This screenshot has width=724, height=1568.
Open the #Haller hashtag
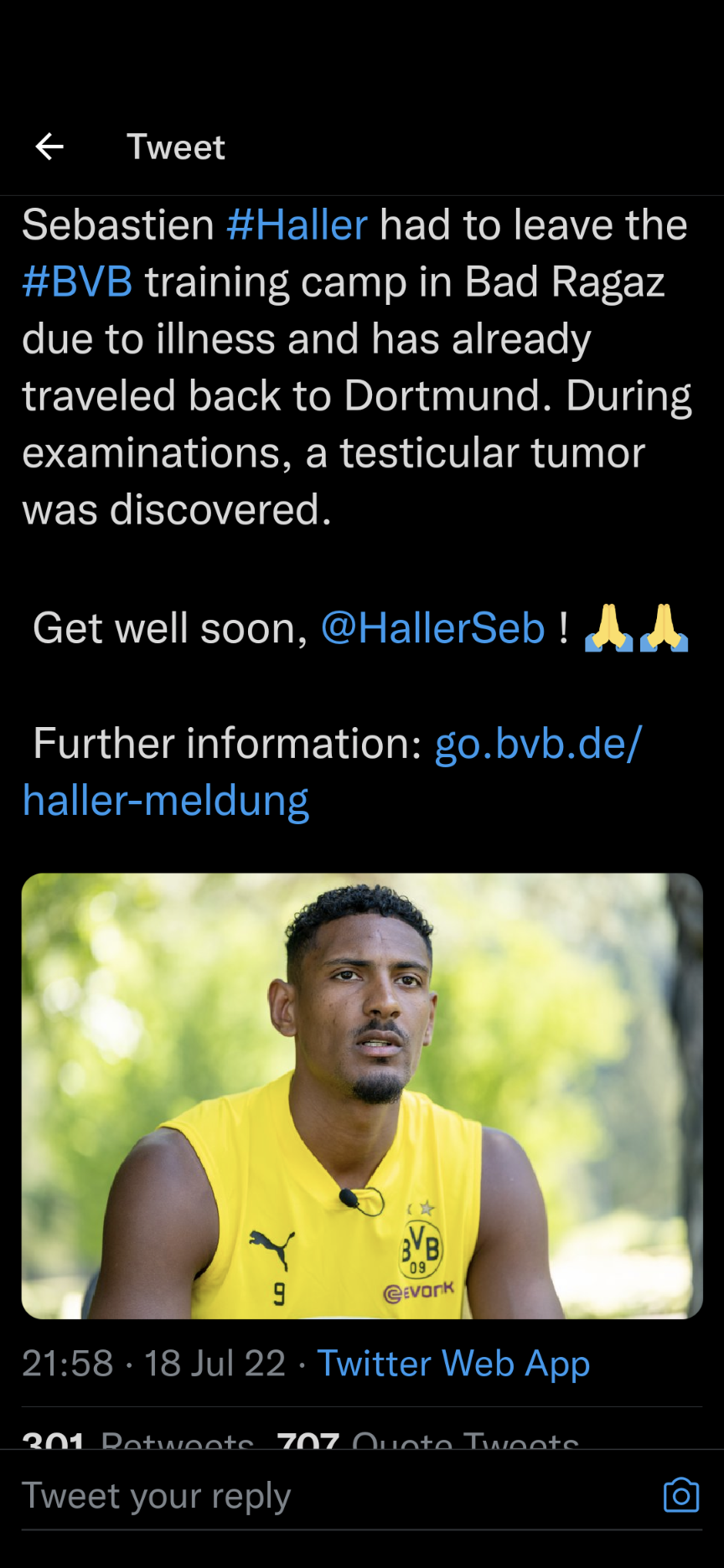[297, 225]
